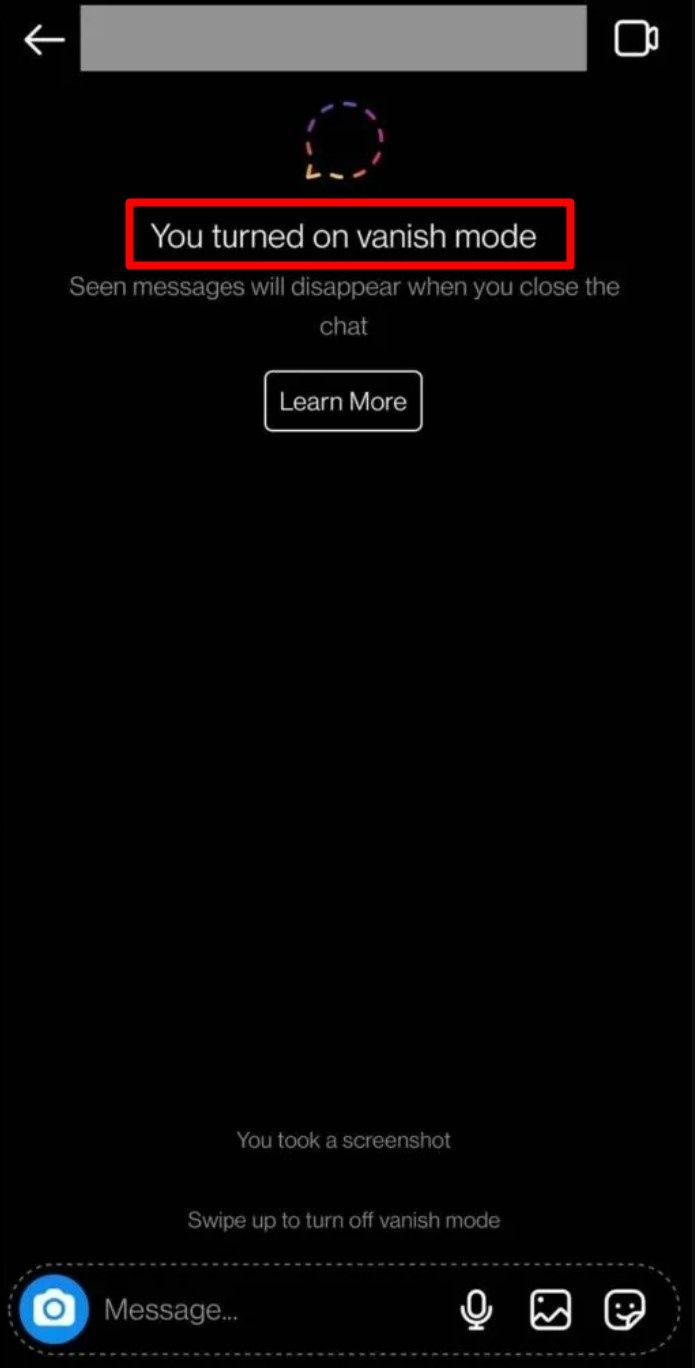This screenshot has height=1368, width=695.
Task: Open the sticker picker
Action: tap(625, 1309)
